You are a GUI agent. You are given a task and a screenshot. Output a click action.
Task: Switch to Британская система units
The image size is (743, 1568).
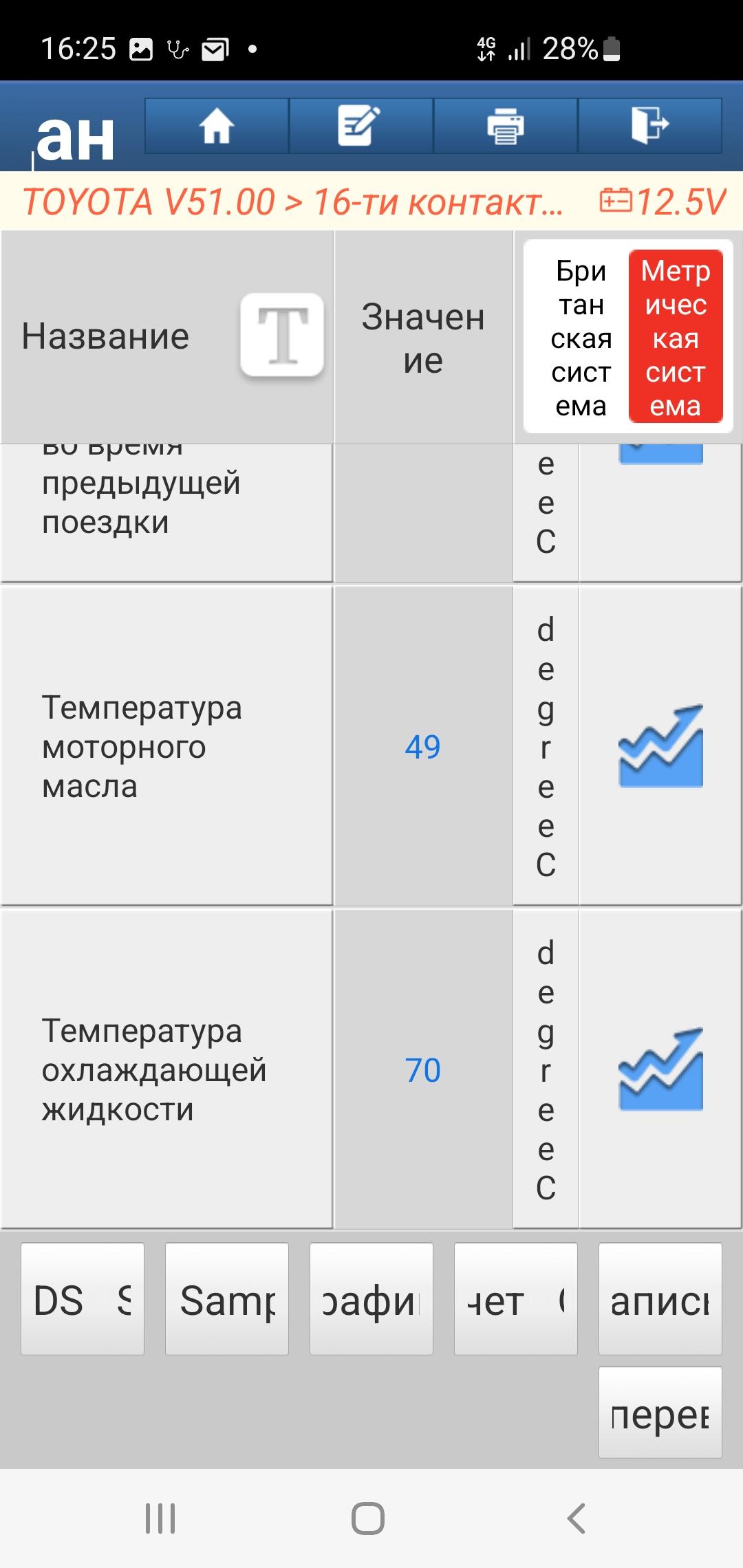(x=581, y=338)
